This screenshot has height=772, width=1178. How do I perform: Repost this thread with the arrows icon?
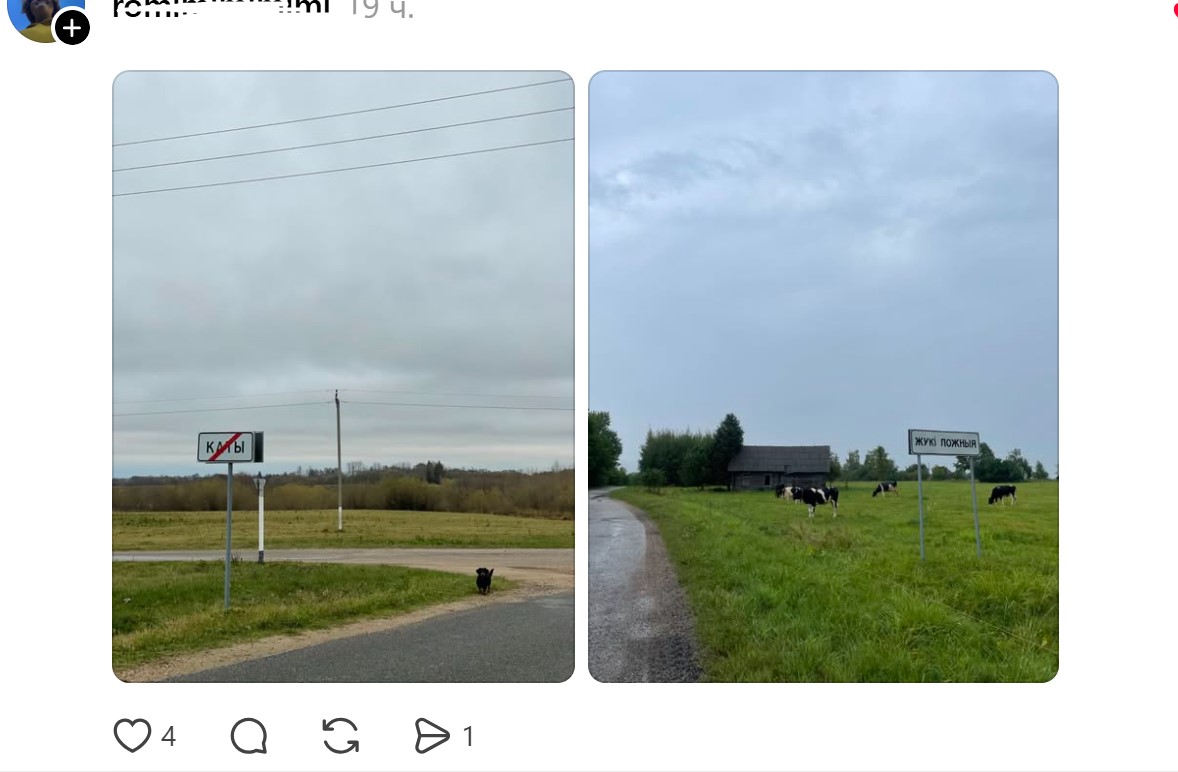[x=341, y=736]
